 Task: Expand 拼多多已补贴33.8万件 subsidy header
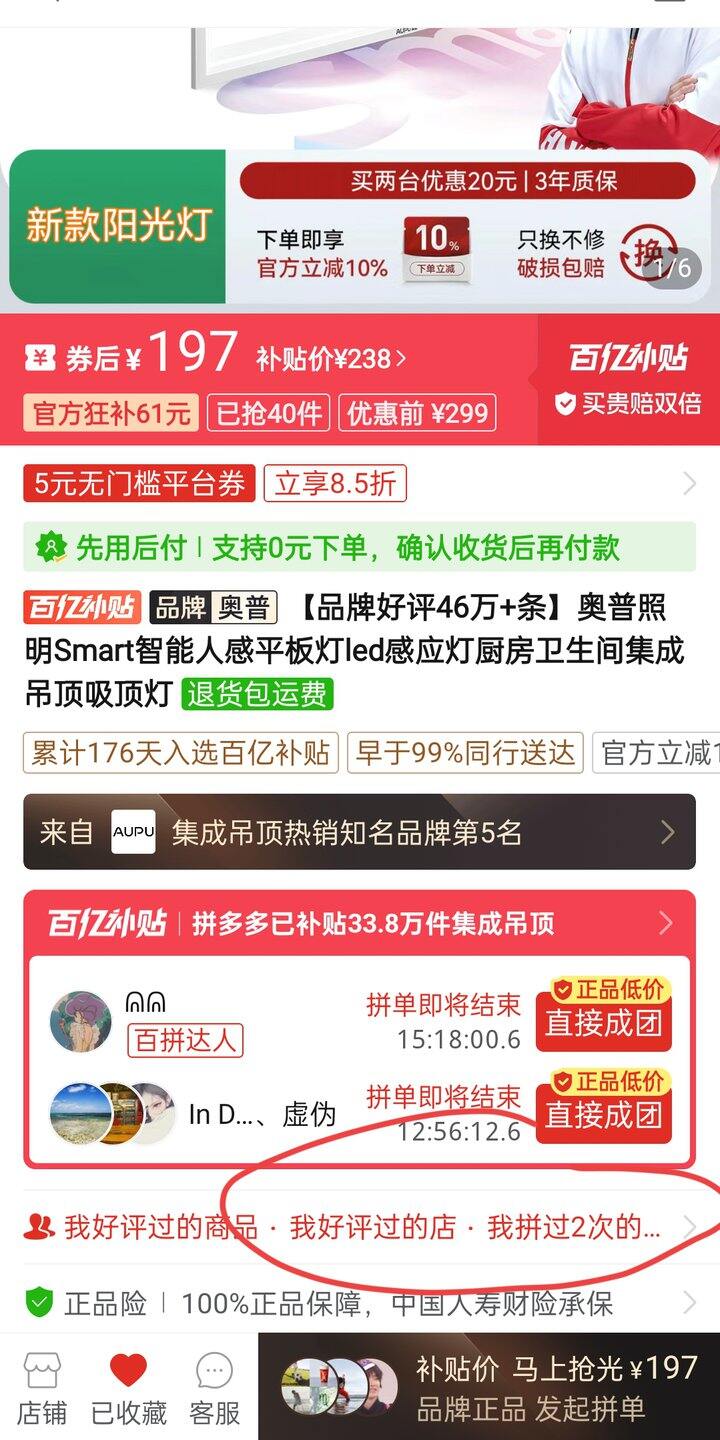coord(358,923)
